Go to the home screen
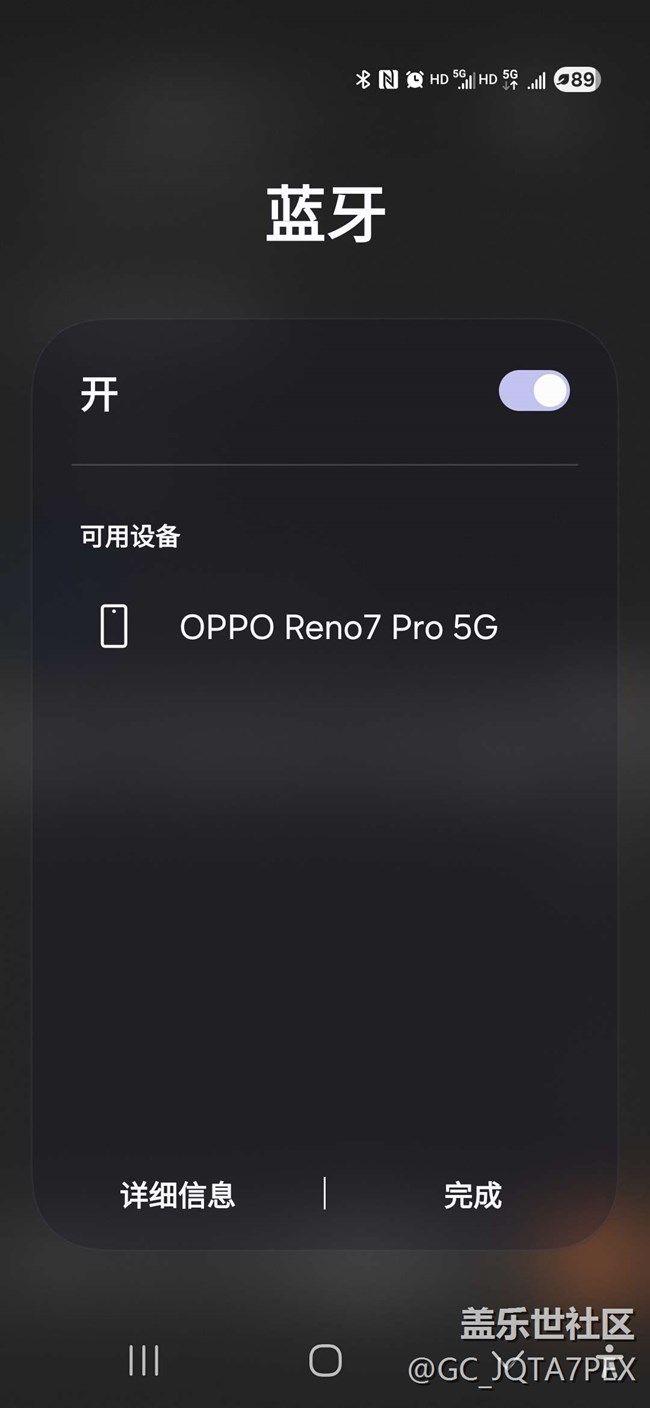The image size is (650, 1408). (325, 1360)
